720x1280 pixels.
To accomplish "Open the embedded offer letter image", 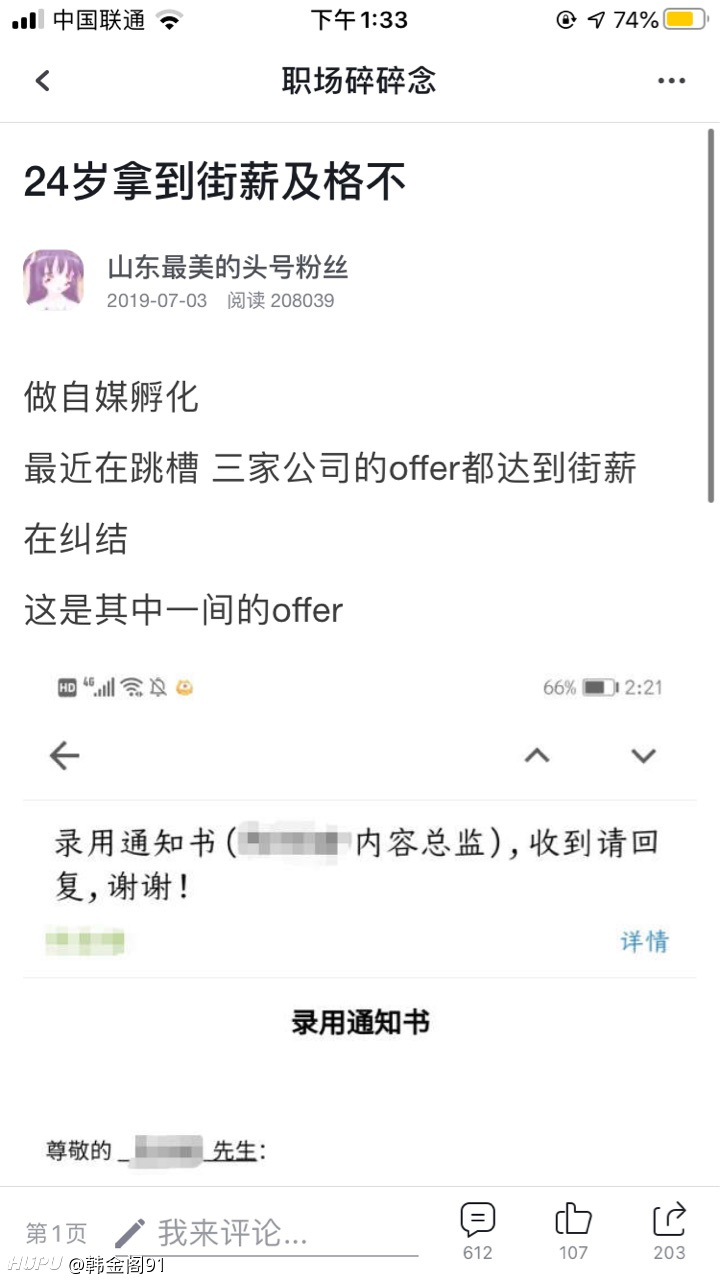I will coord(359,920).
